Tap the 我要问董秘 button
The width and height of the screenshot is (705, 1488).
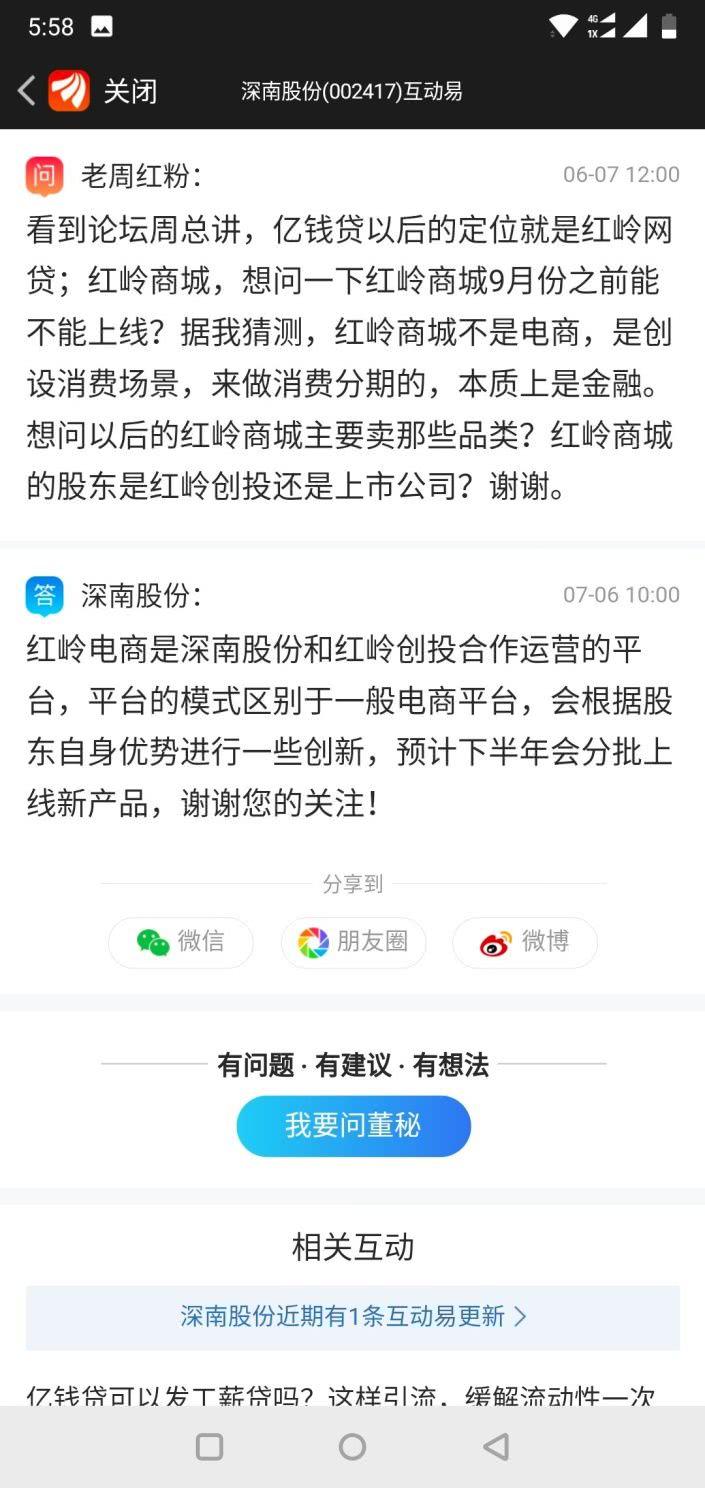click(353, 1126)
